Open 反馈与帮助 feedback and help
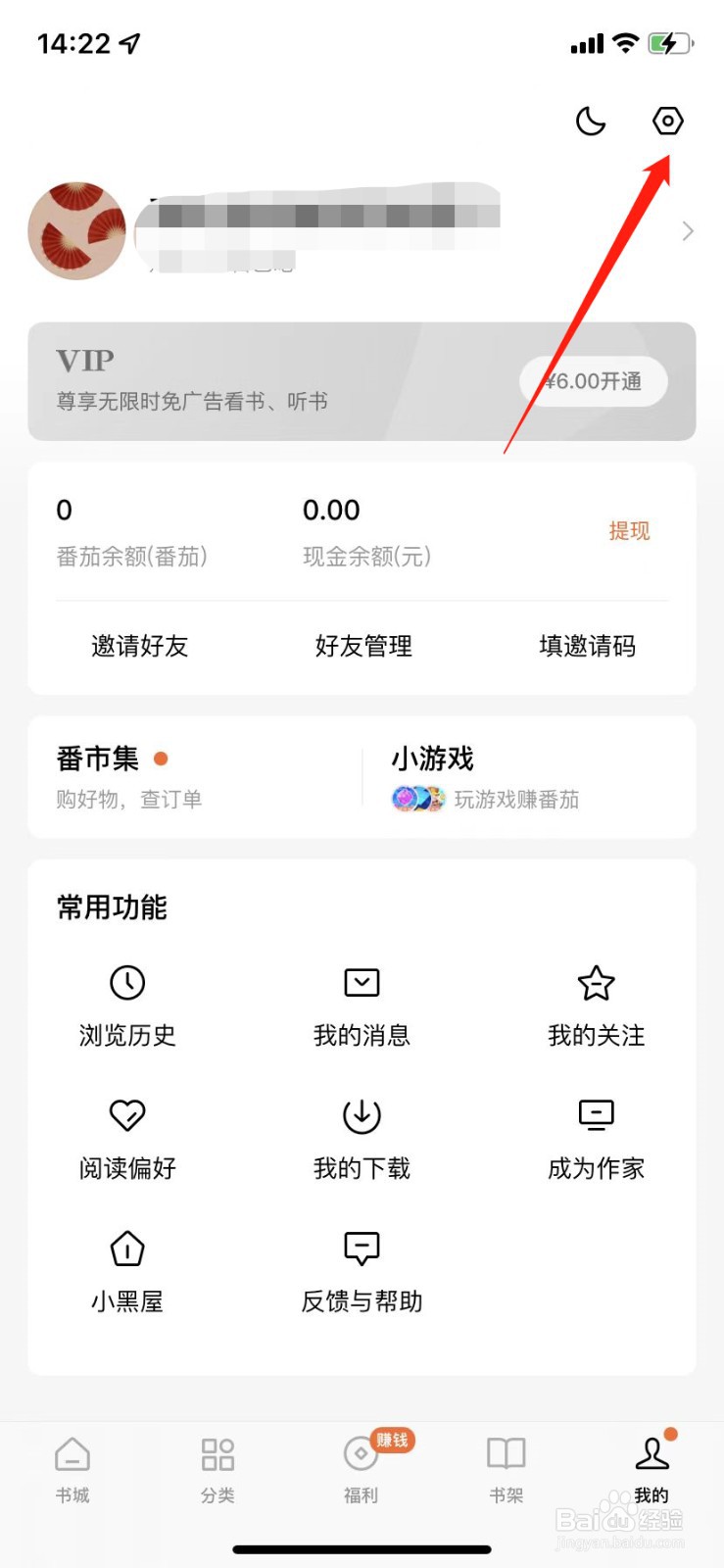 pos(362,1271)
